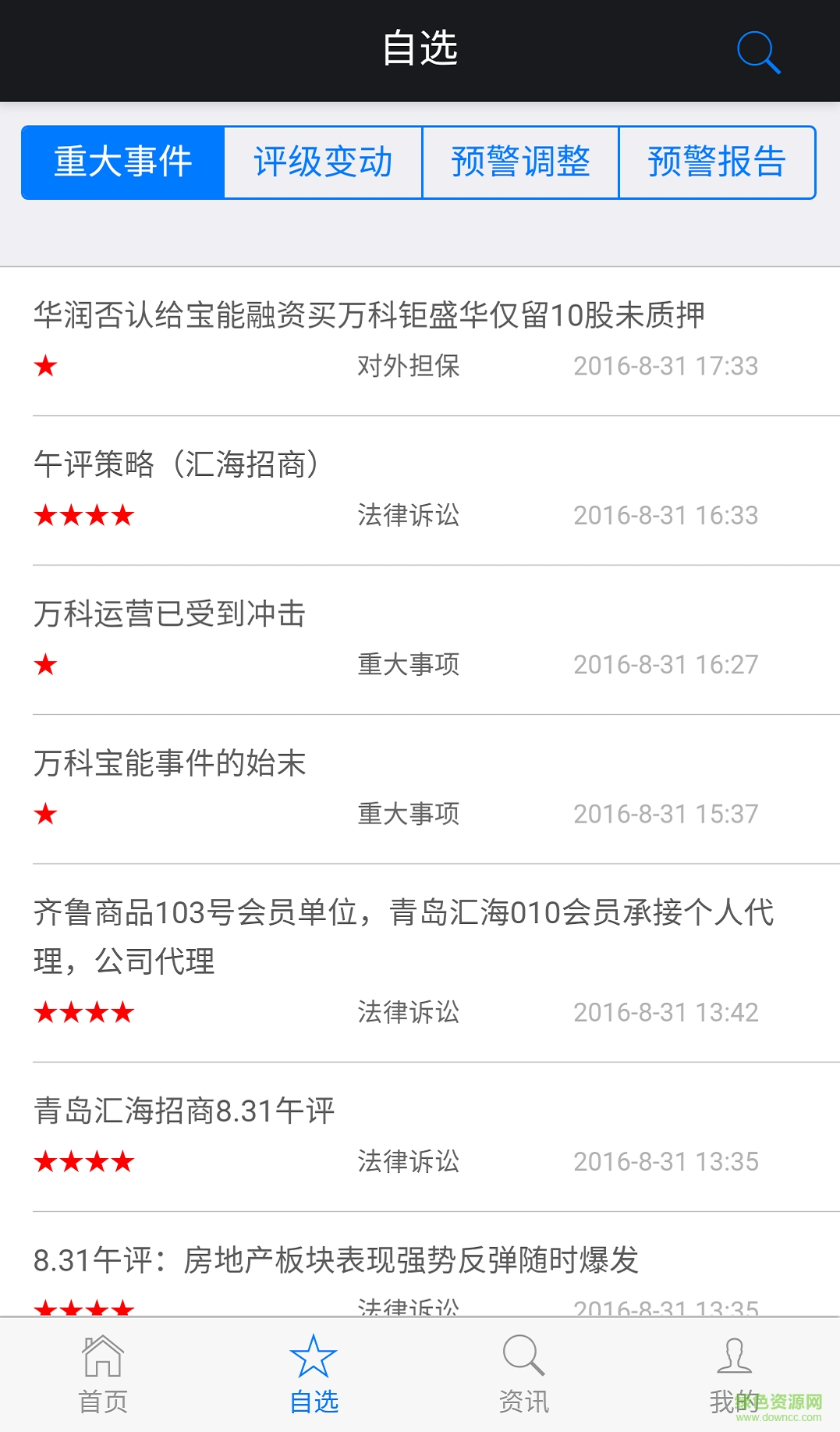Open the search magnifier icon
This screenshot has width=840, height=1432.
click(758, 52)
